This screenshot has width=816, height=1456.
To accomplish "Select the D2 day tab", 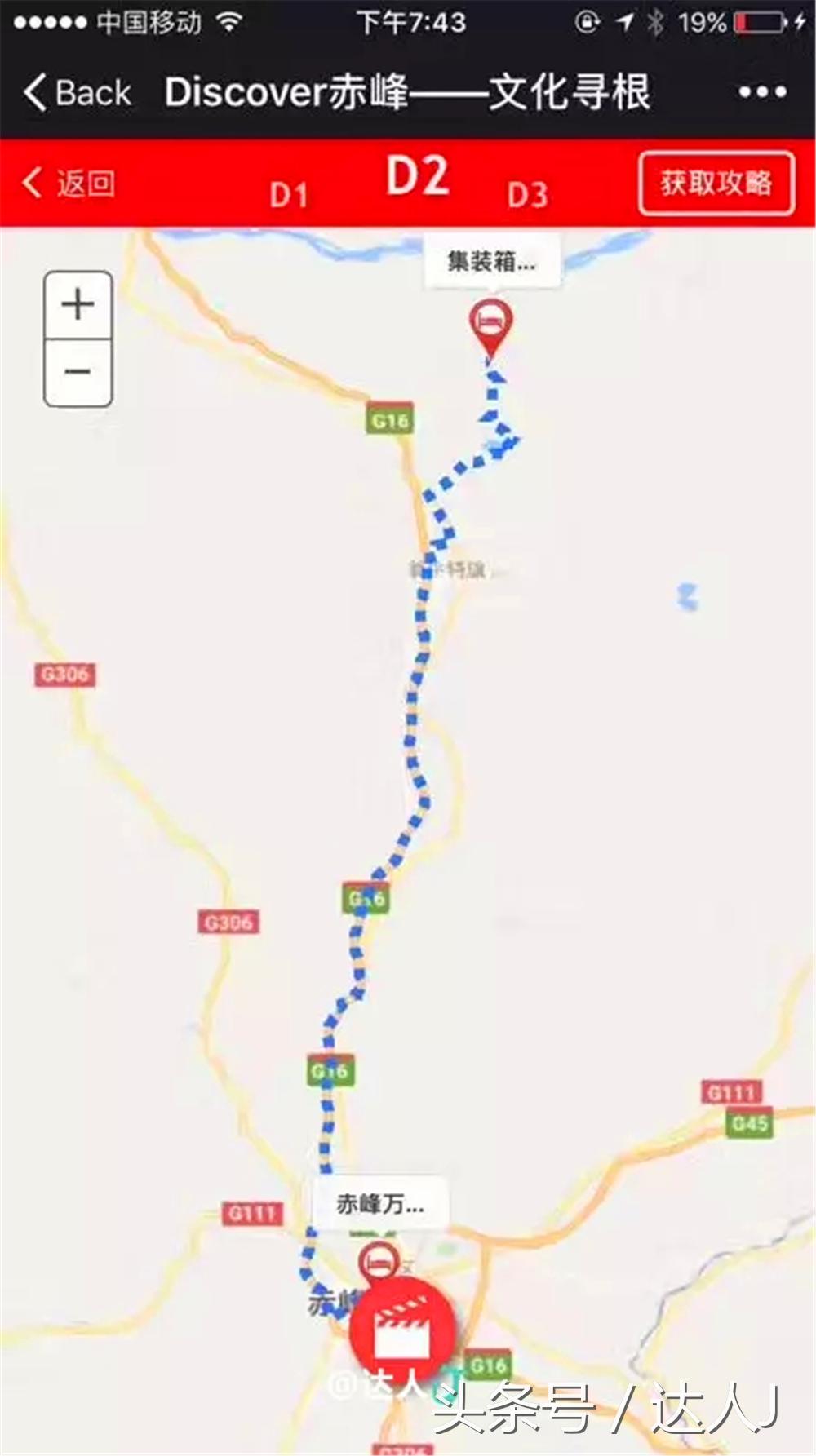I will click(417, 177).
